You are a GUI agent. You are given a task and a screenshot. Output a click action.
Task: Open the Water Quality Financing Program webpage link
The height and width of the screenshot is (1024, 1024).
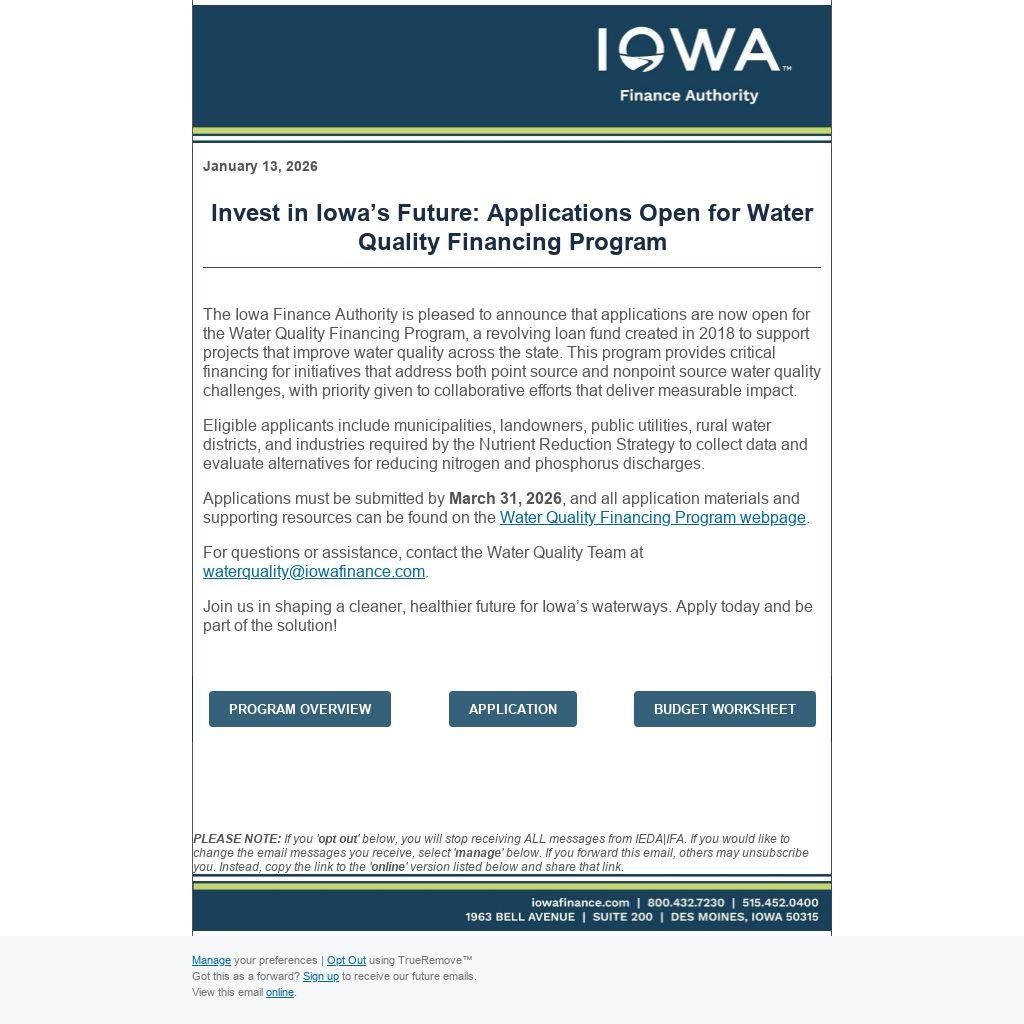652,518
